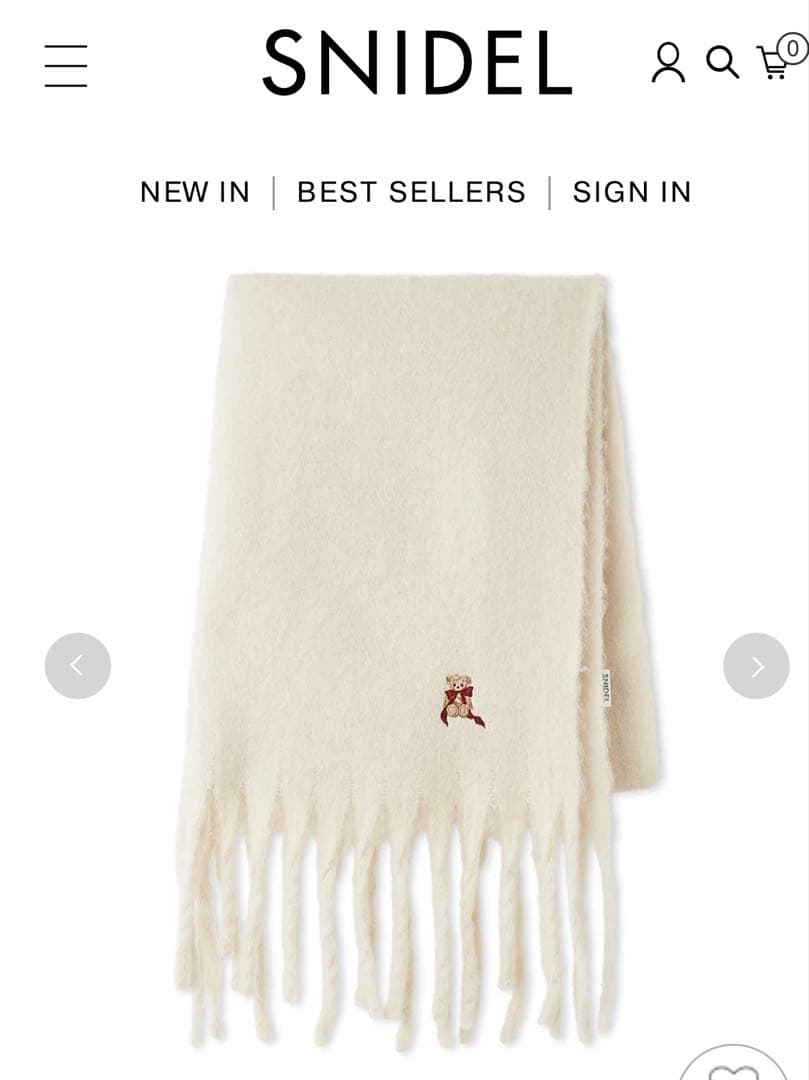Go to SIGN IN
Viewport: 809px width, 1080px height.
pos(632,192)
